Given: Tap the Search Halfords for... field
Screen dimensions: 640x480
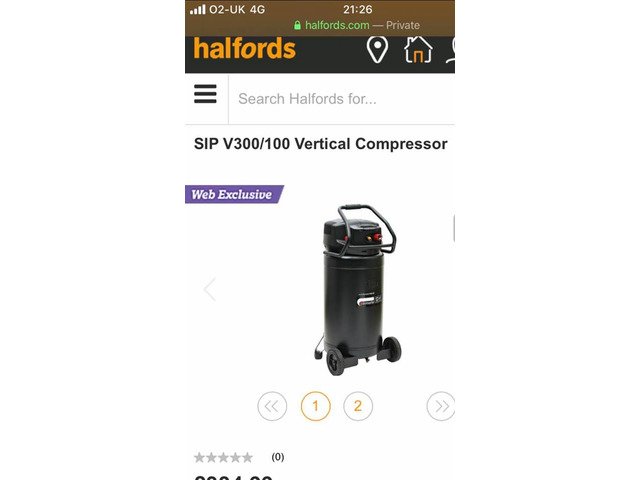Looking at the screenshot, I should pos(340,99).
